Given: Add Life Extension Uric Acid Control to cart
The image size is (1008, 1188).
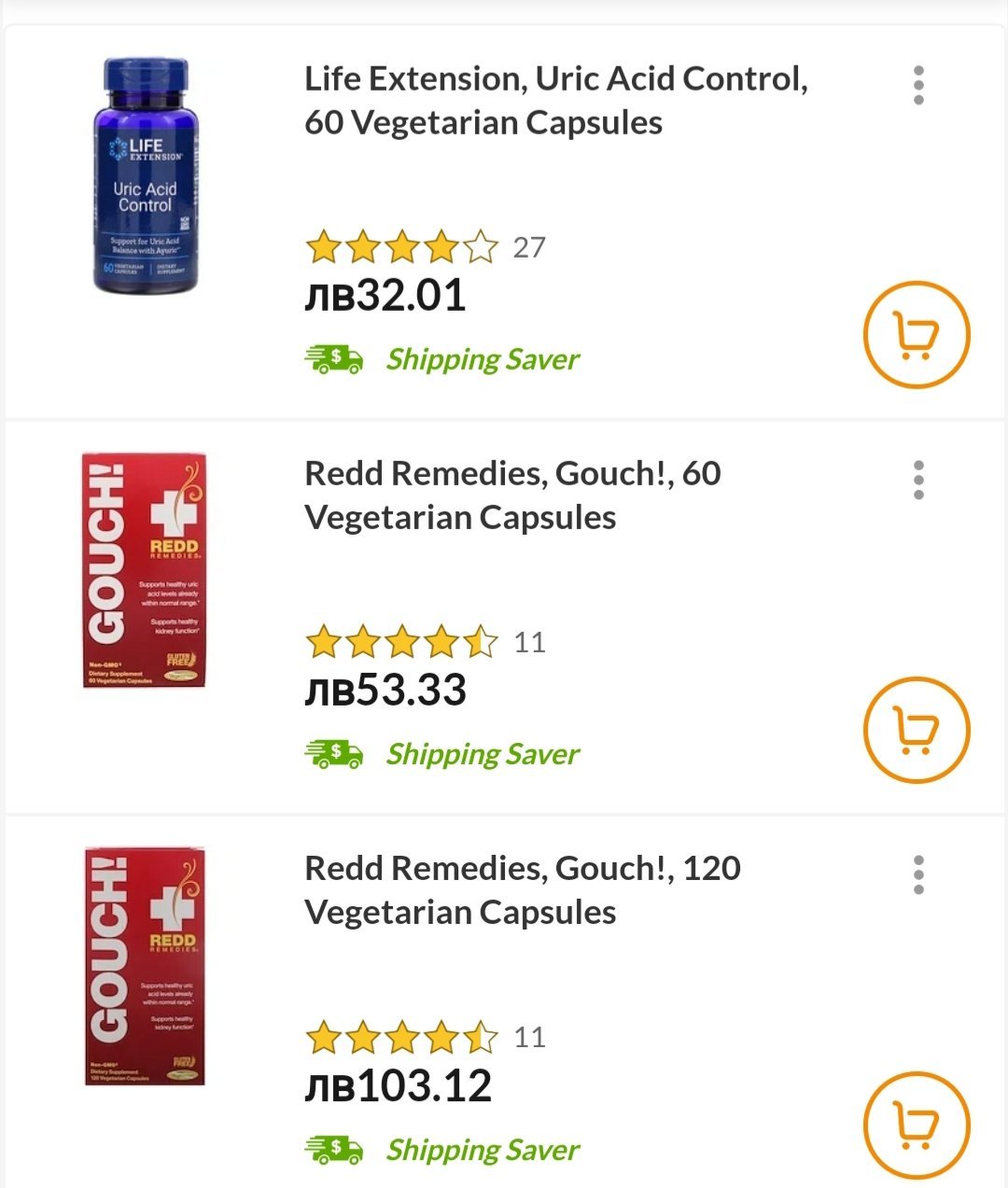Looking at the screenshot, I should pyautogui.click(x=917, y=334).
